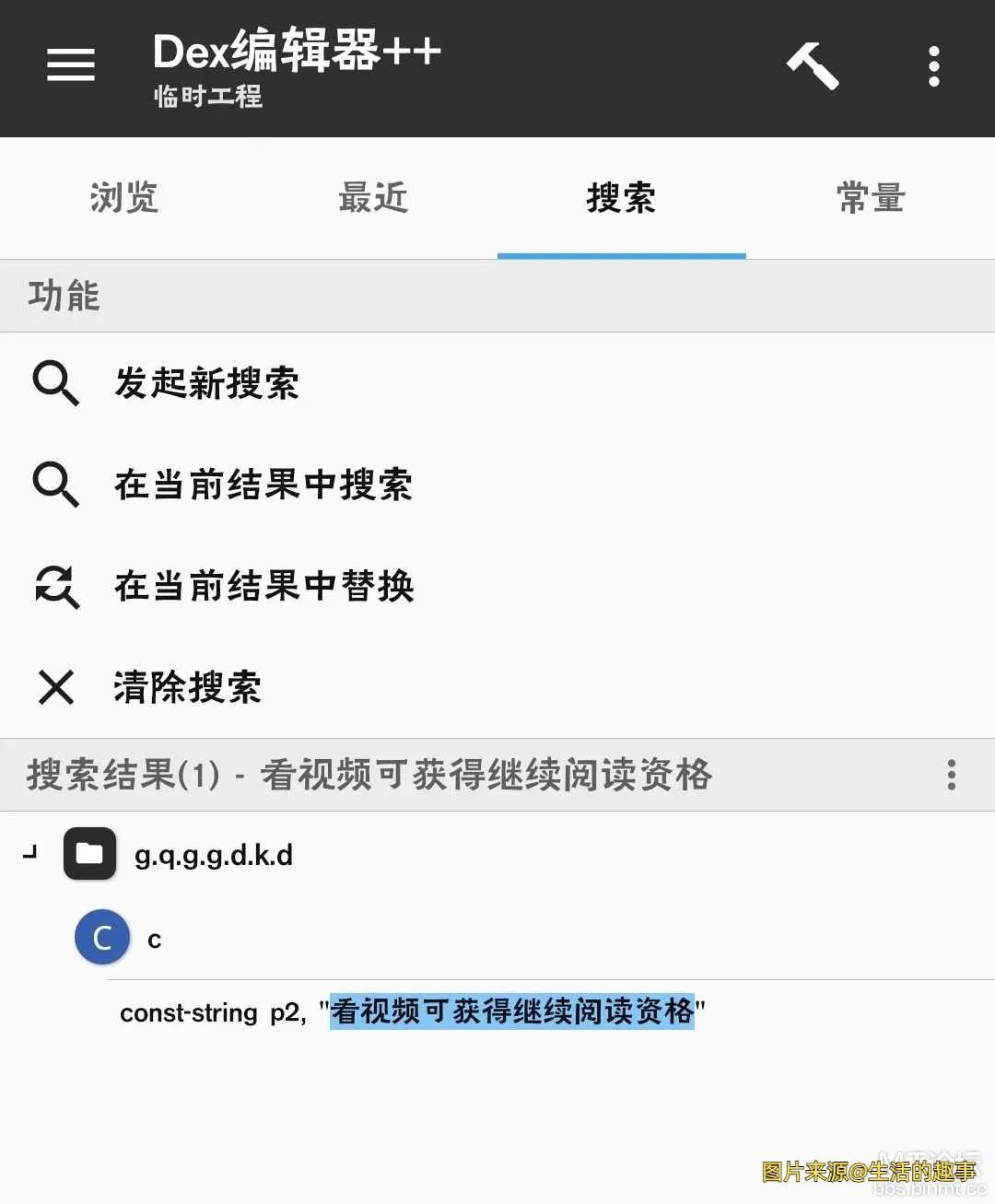Click the magnifier icon for 发起新搜索
995x1204 pixels.
55,385
